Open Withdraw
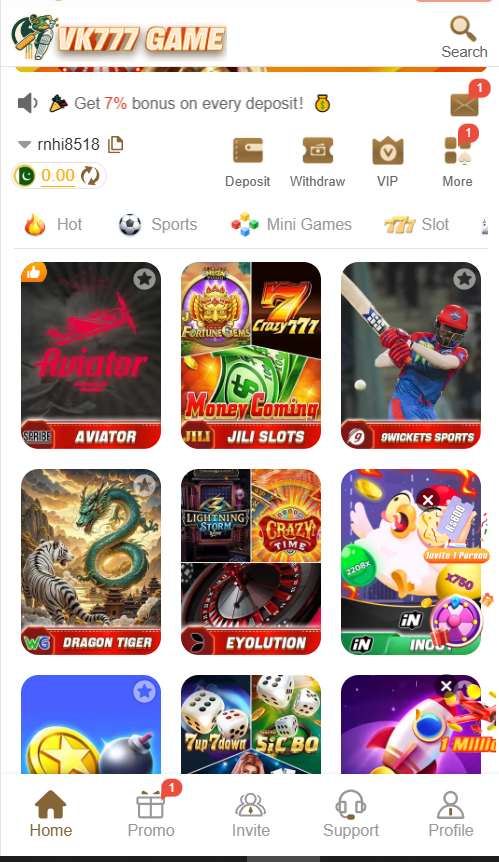 [x=318, y=162]
